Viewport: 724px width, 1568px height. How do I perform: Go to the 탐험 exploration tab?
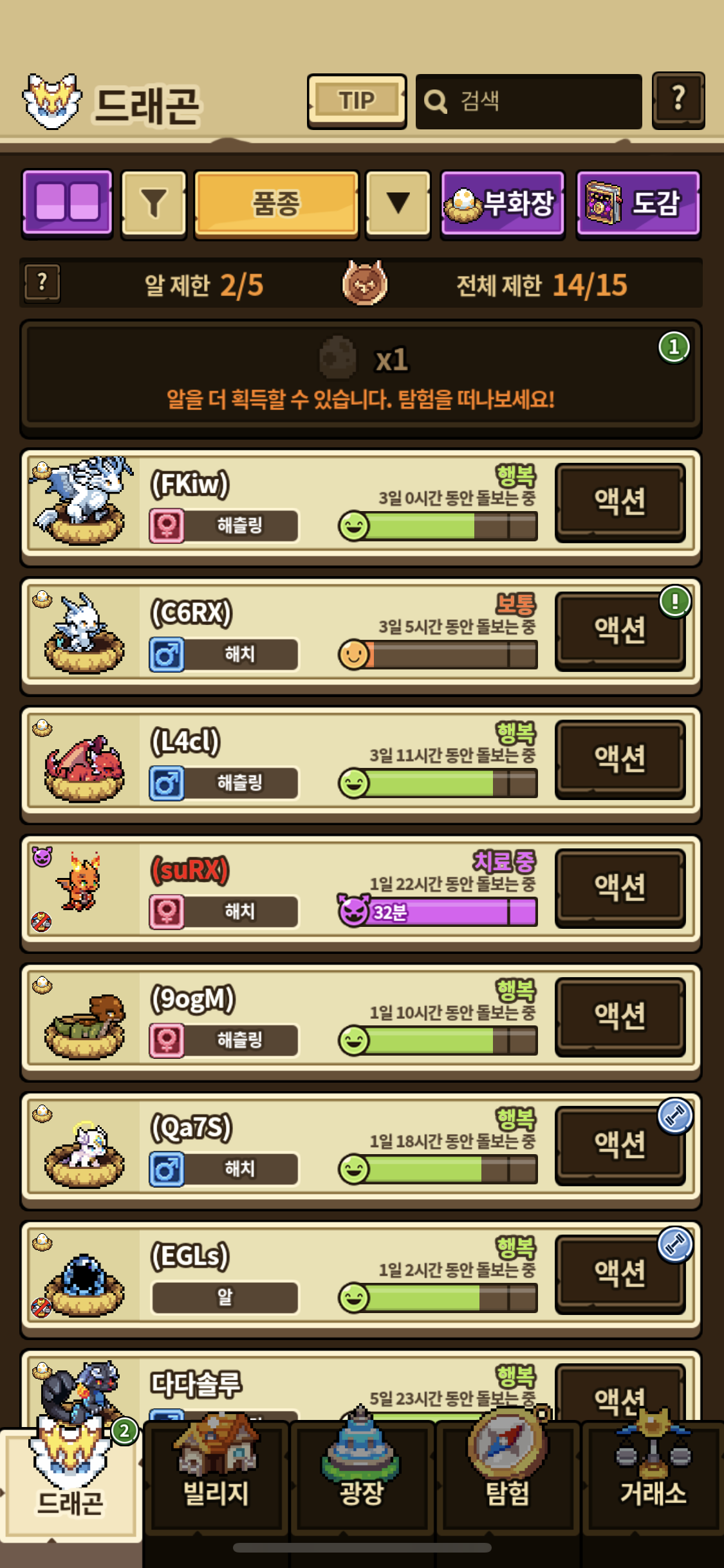tap(508, 1480)
